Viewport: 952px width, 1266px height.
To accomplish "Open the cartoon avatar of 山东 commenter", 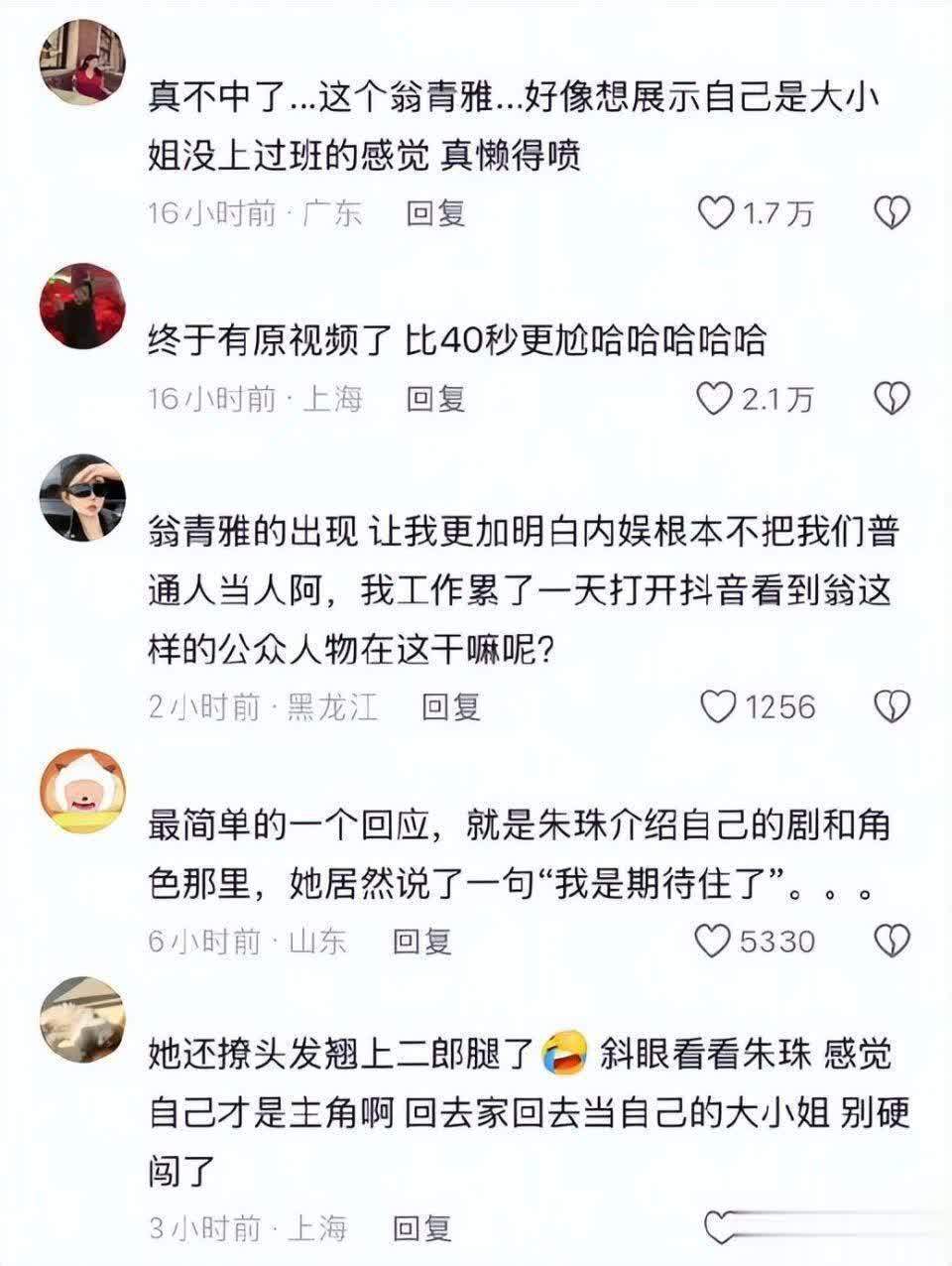I will tap(82, 790).
